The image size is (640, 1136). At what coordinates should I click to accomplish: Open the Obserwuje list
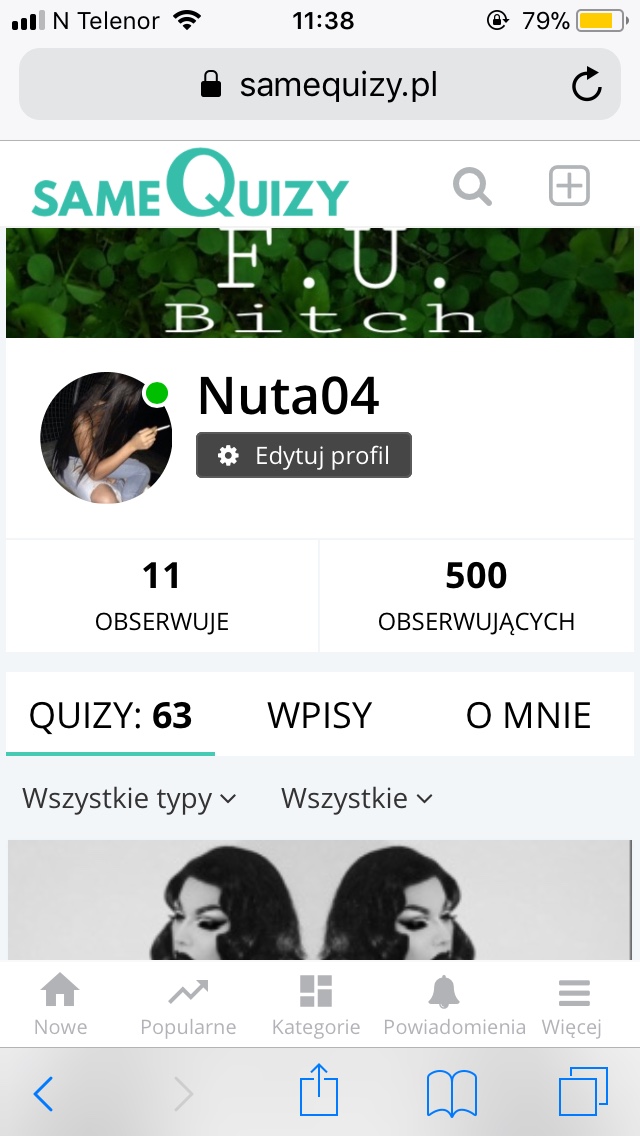[162, 596]
